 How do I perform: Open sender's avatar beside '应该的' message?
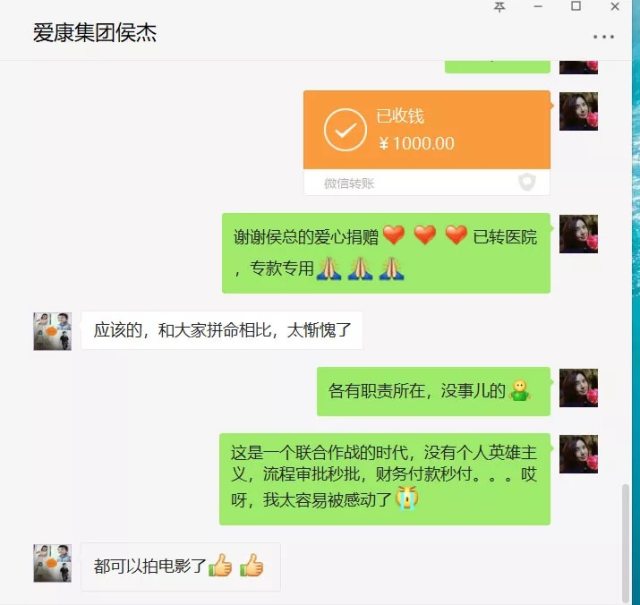[x=52, y=331]
